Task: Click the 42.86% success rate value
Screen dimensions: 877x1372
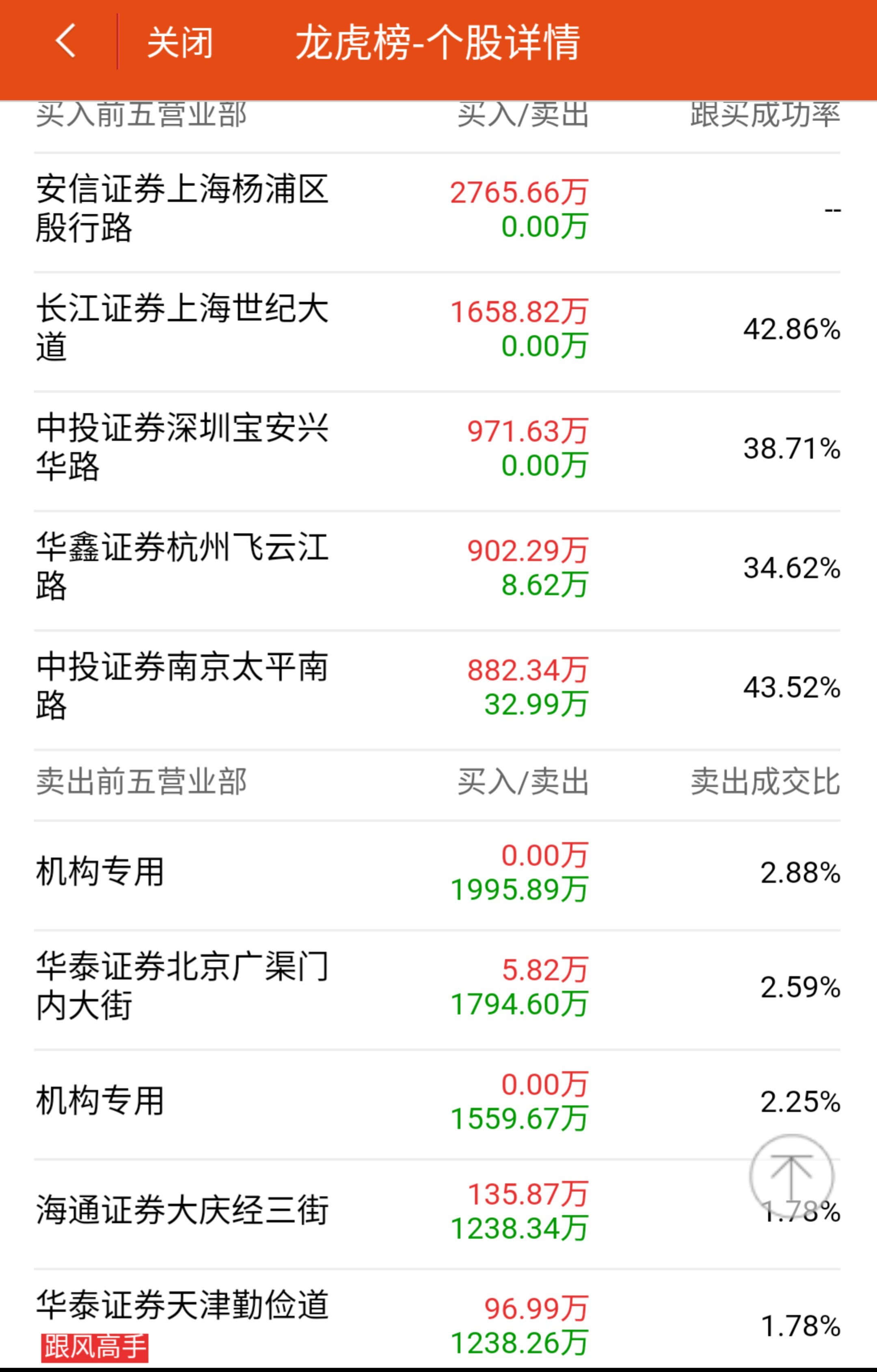Action: tap(792, 328)
